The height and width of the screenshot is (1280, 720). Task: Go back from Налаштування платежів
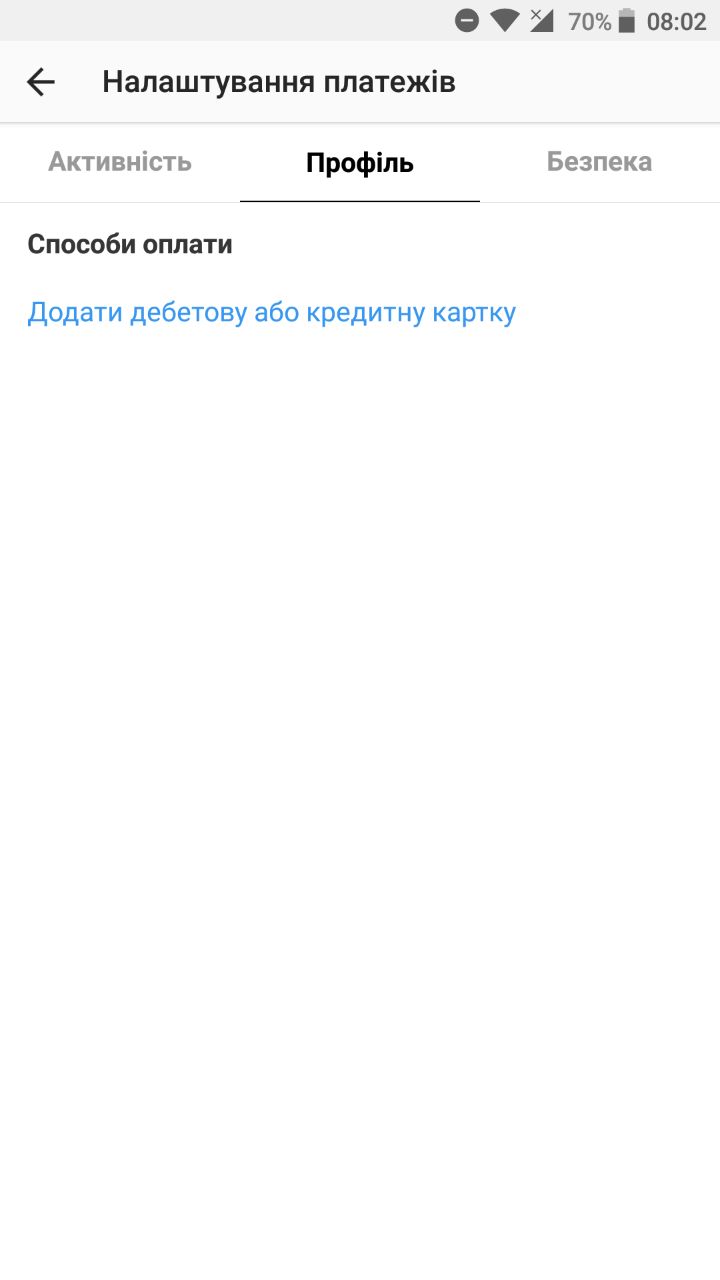[x=41, y=82]
